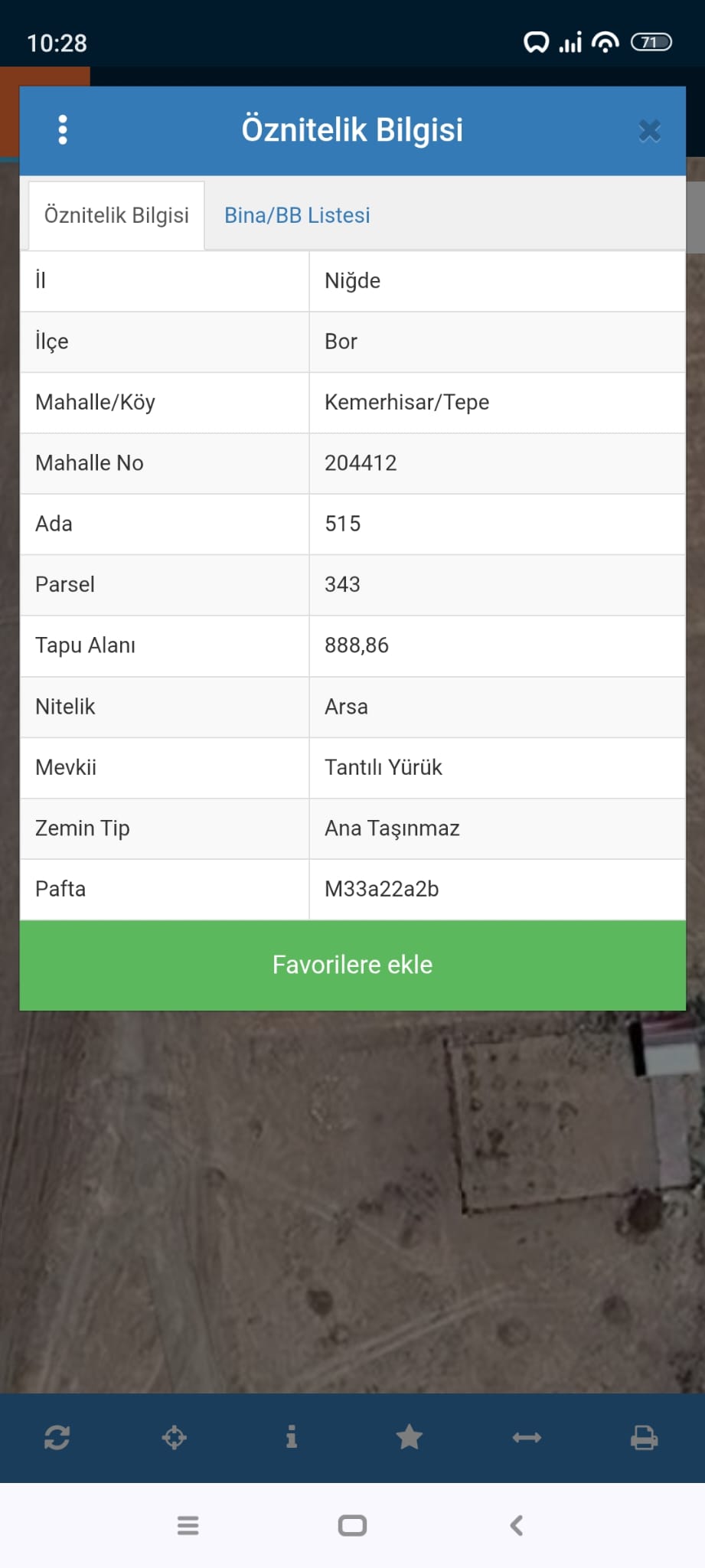Viewport: 705px width, 1568px height.
Task: Select the Öznitelik Bilgisi tab
Action: [116, 216]
